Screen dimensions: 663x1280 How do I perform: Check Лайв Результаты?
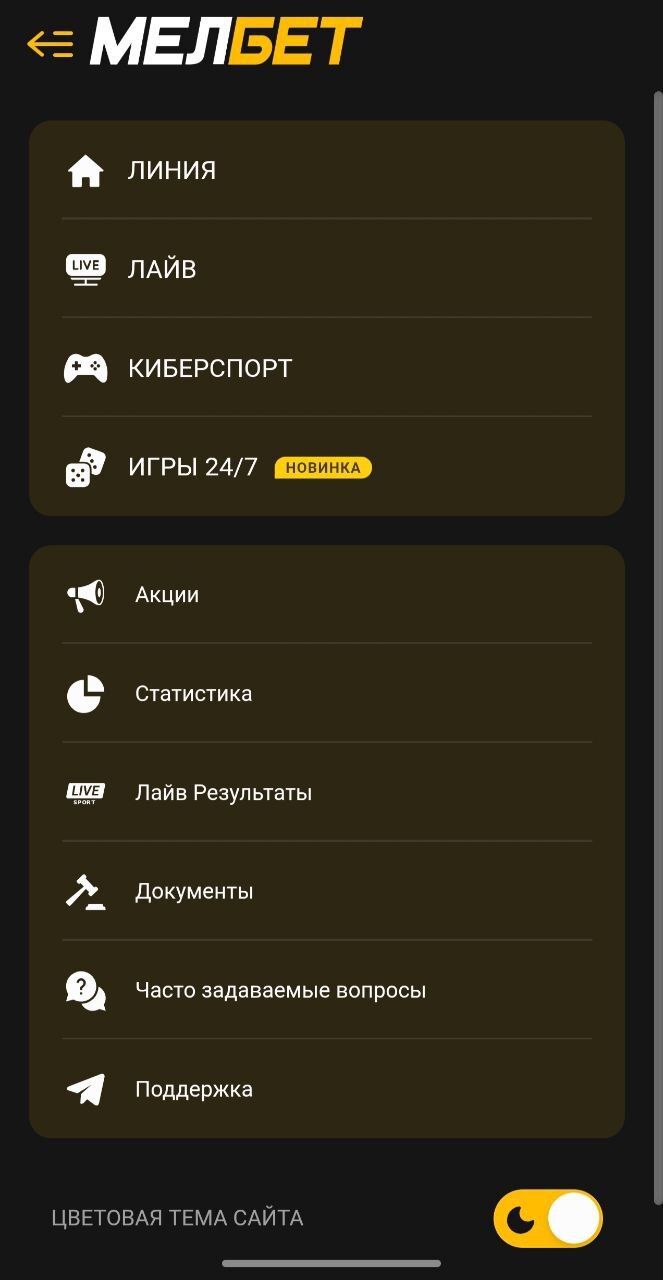point(223,793)
